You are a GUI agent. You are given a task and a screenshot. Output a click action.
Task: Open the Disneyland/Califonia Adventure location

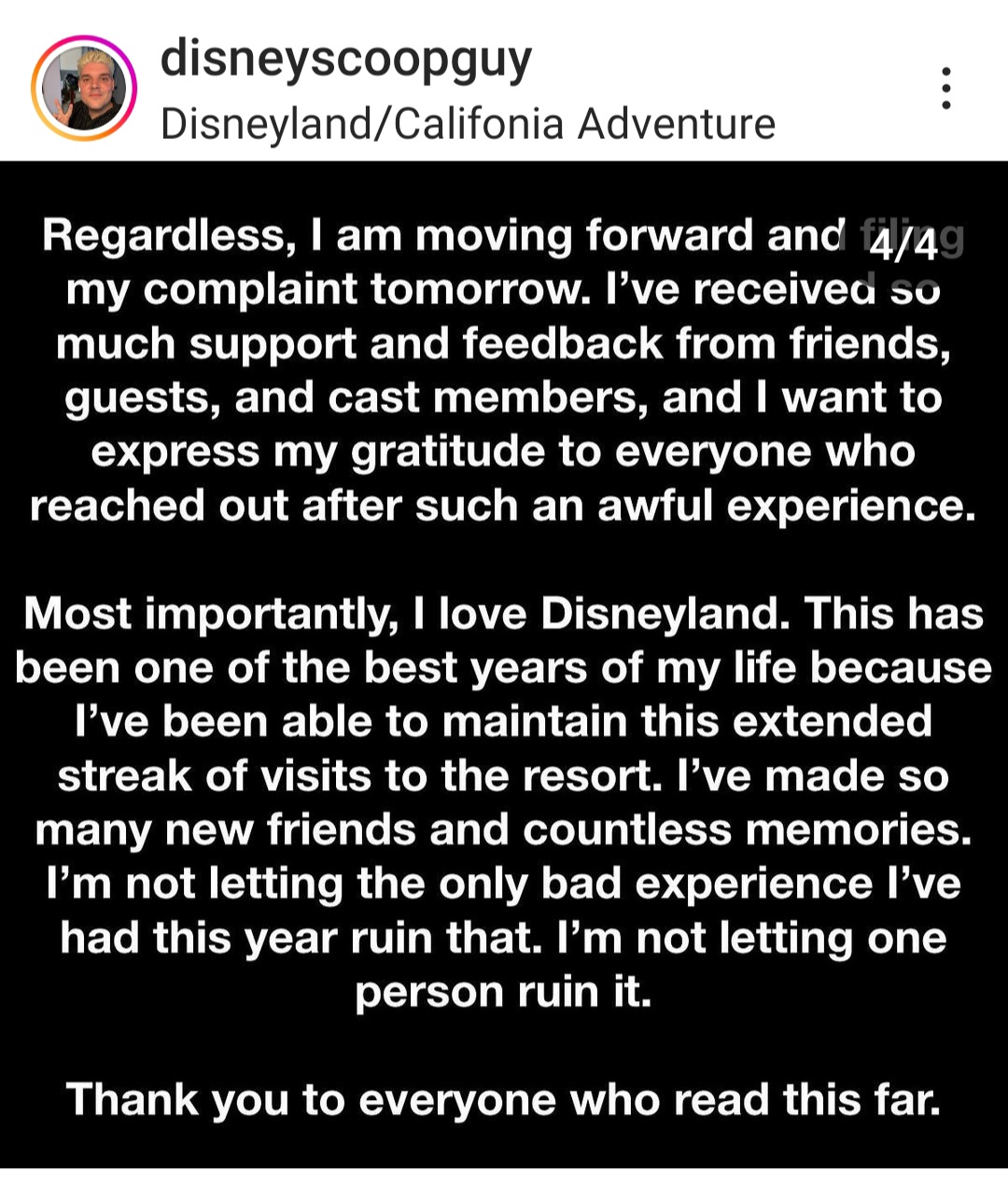(468, 124)
